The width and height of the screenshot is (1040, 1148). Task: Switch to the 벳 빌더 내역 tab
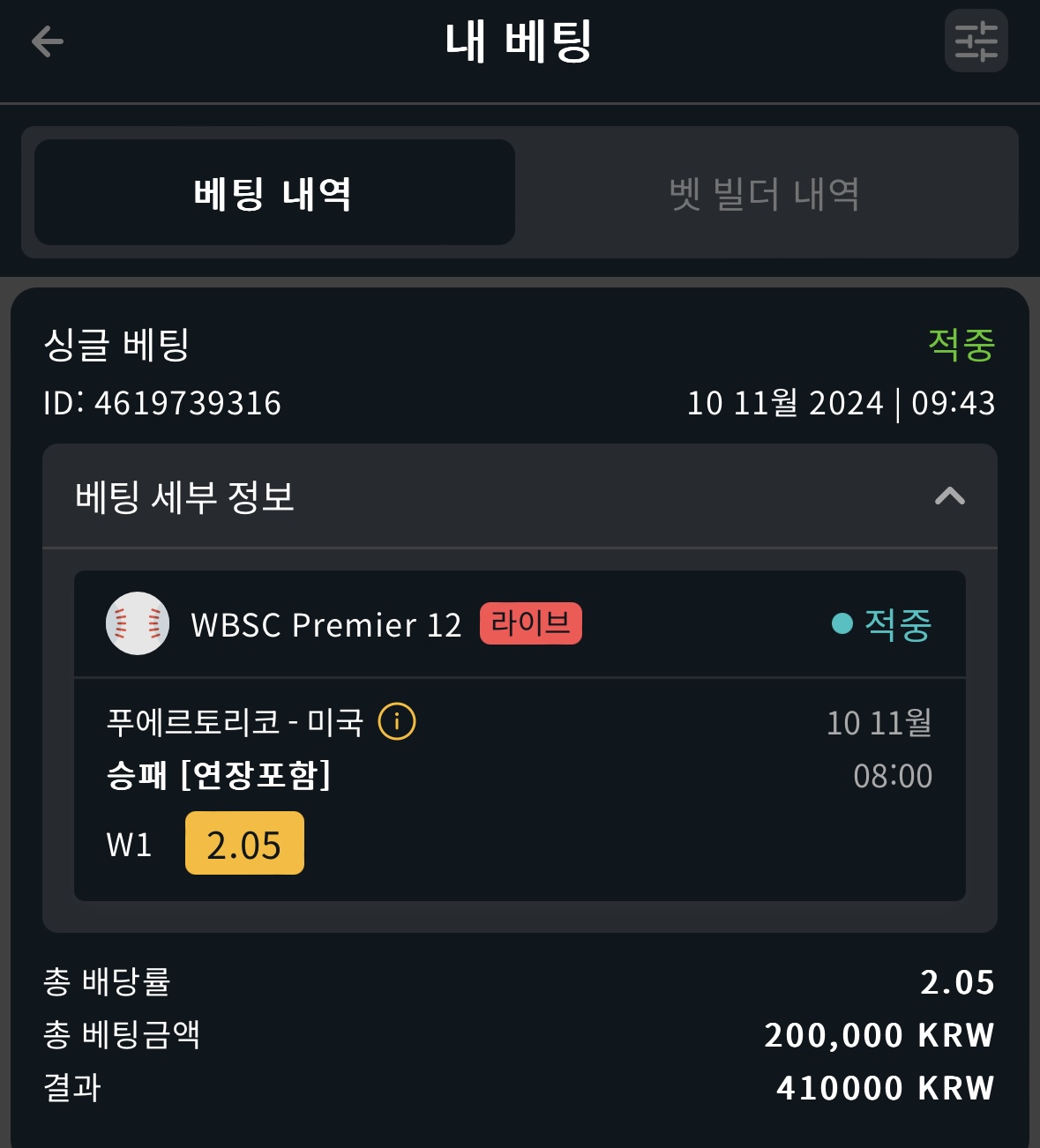765,193
